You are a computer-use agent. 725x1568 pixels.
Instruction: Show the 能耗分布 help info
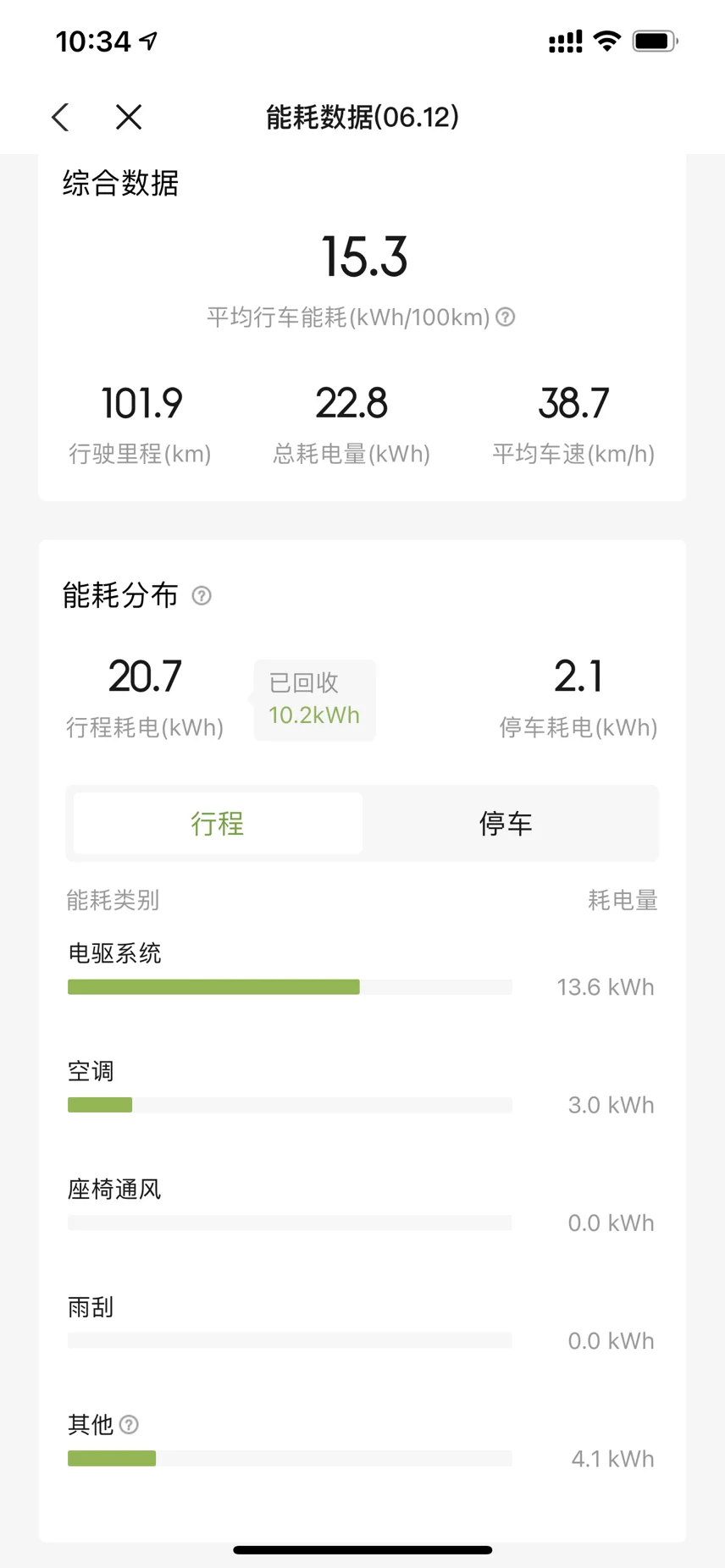point(202,596)
